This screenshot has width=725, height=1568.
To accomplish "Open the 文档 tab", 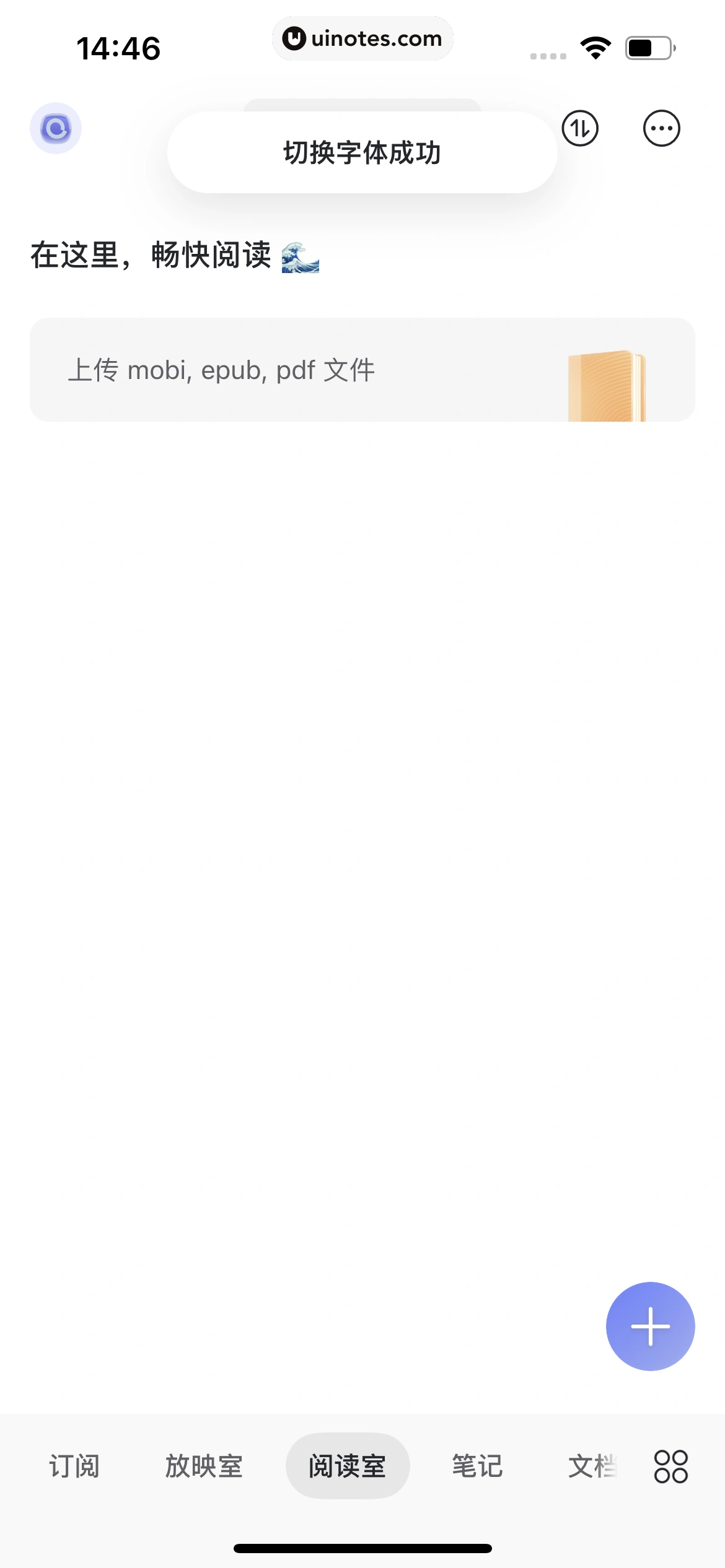I will click(x=592, y=1466).
